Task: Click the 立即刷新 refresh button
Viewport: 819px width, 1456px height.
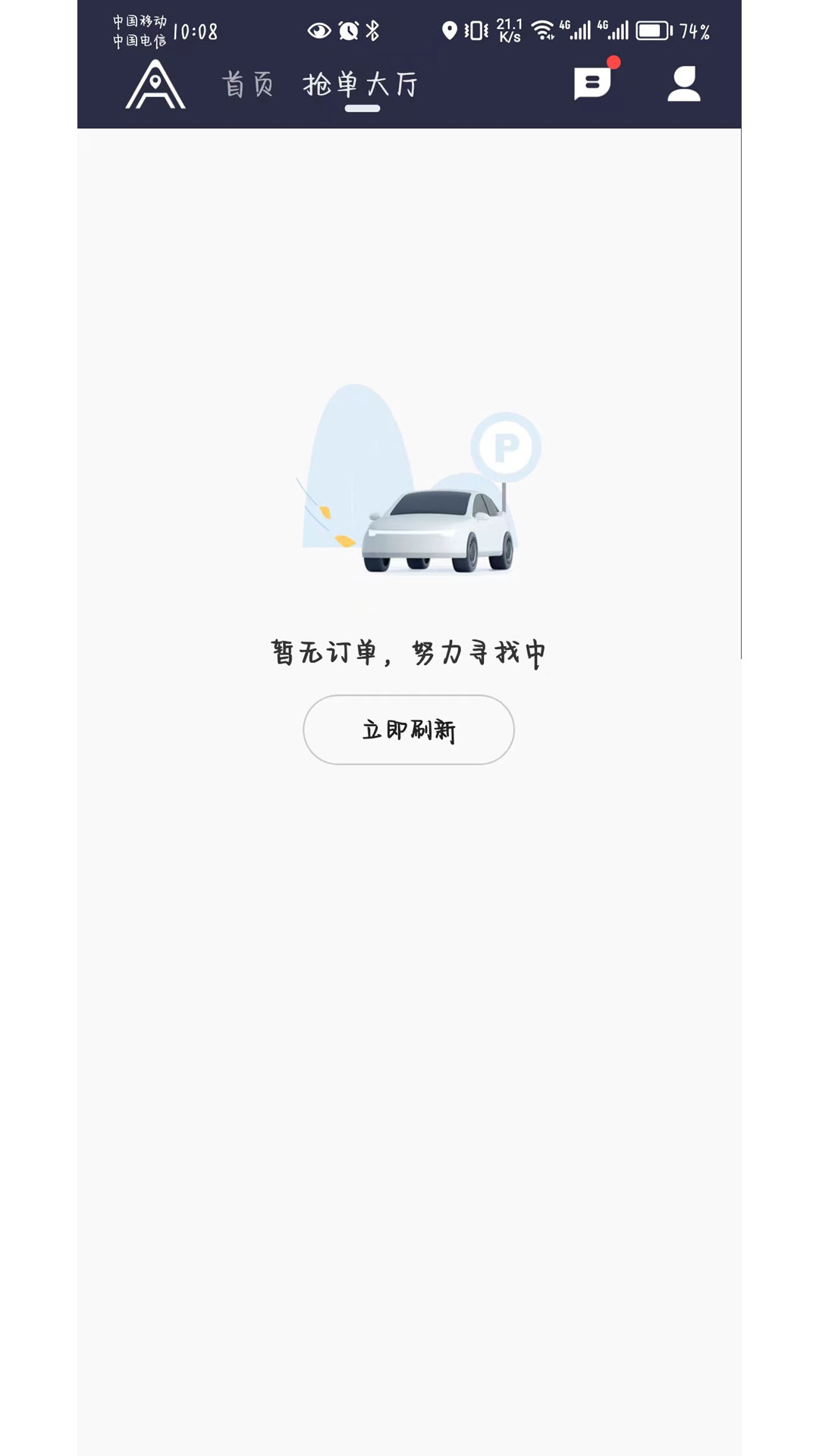Action: (409, 730)
